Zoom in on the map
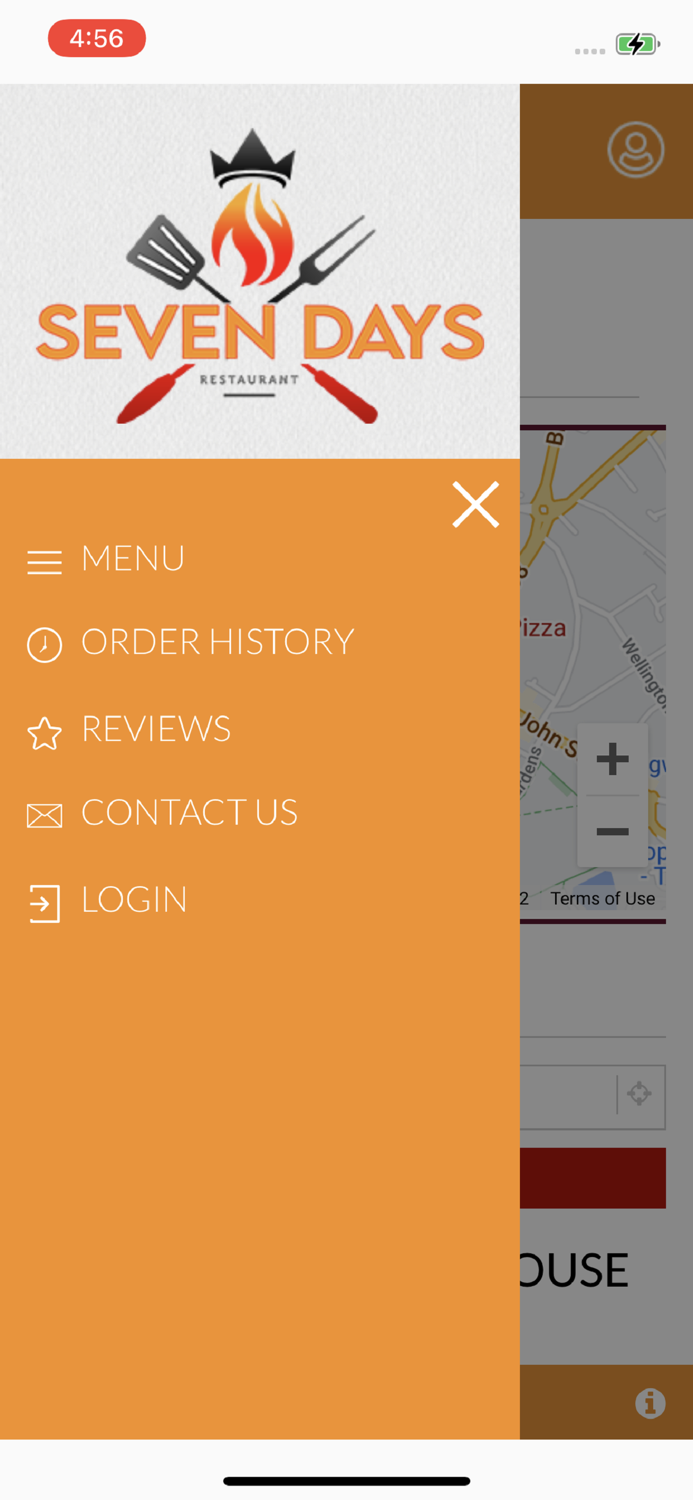This screenshot has width=693, height=1500. [x=612, y=760]
